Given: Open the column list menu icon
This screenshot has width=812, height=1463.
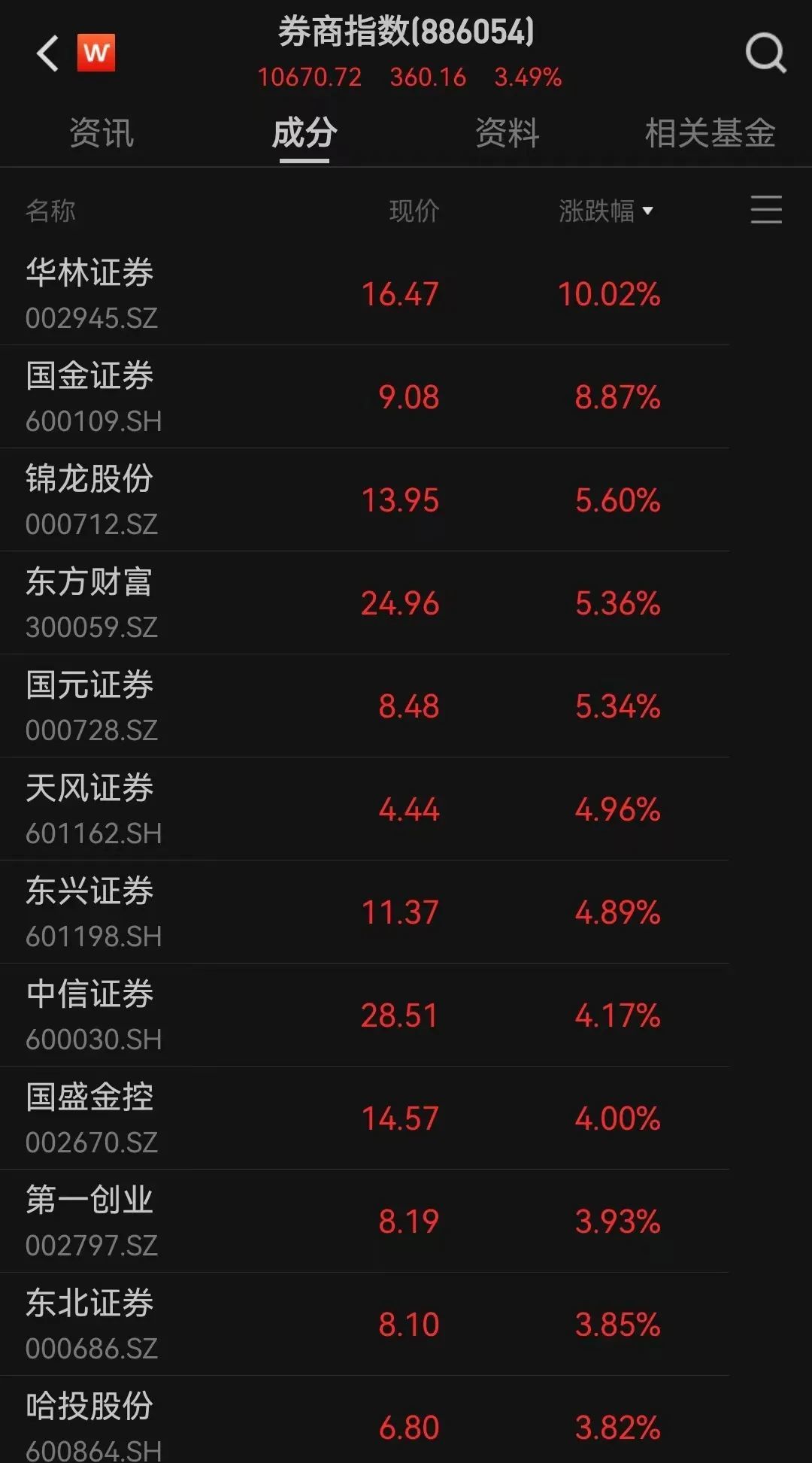Looking at the screenshot, I should (x=765, y=210).
